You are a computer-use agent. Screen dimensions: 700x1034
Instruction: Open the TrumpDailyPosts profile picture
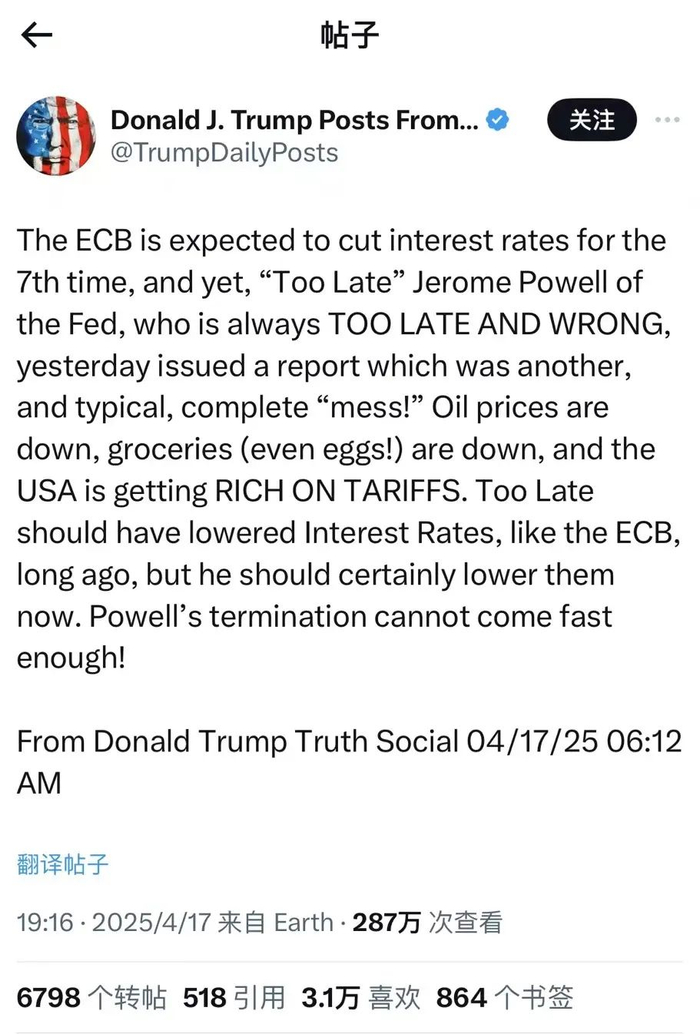[55, 136]
